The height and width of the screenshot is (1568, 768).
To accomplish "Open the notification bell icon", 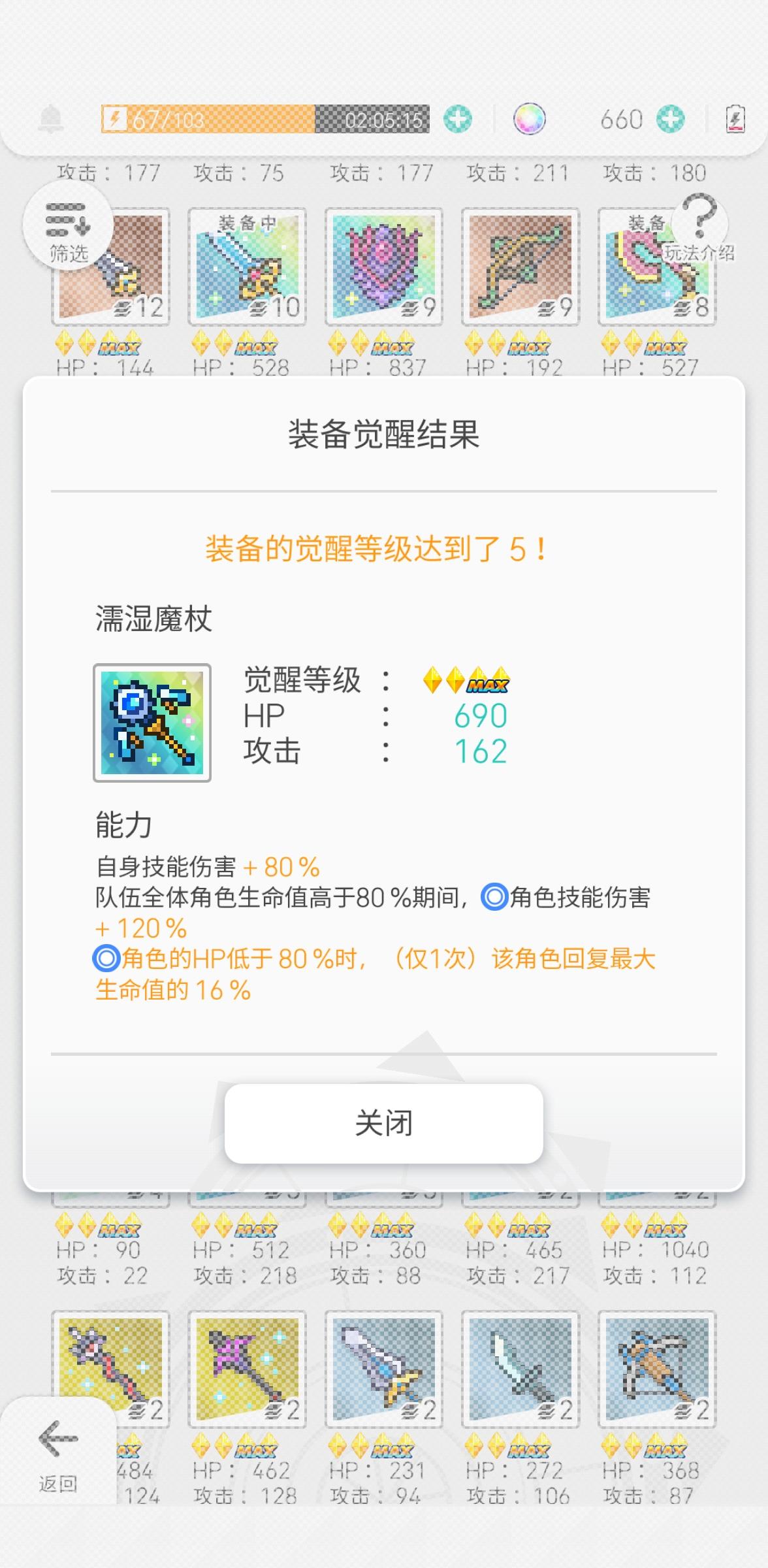I will click(x=54, y=118).
